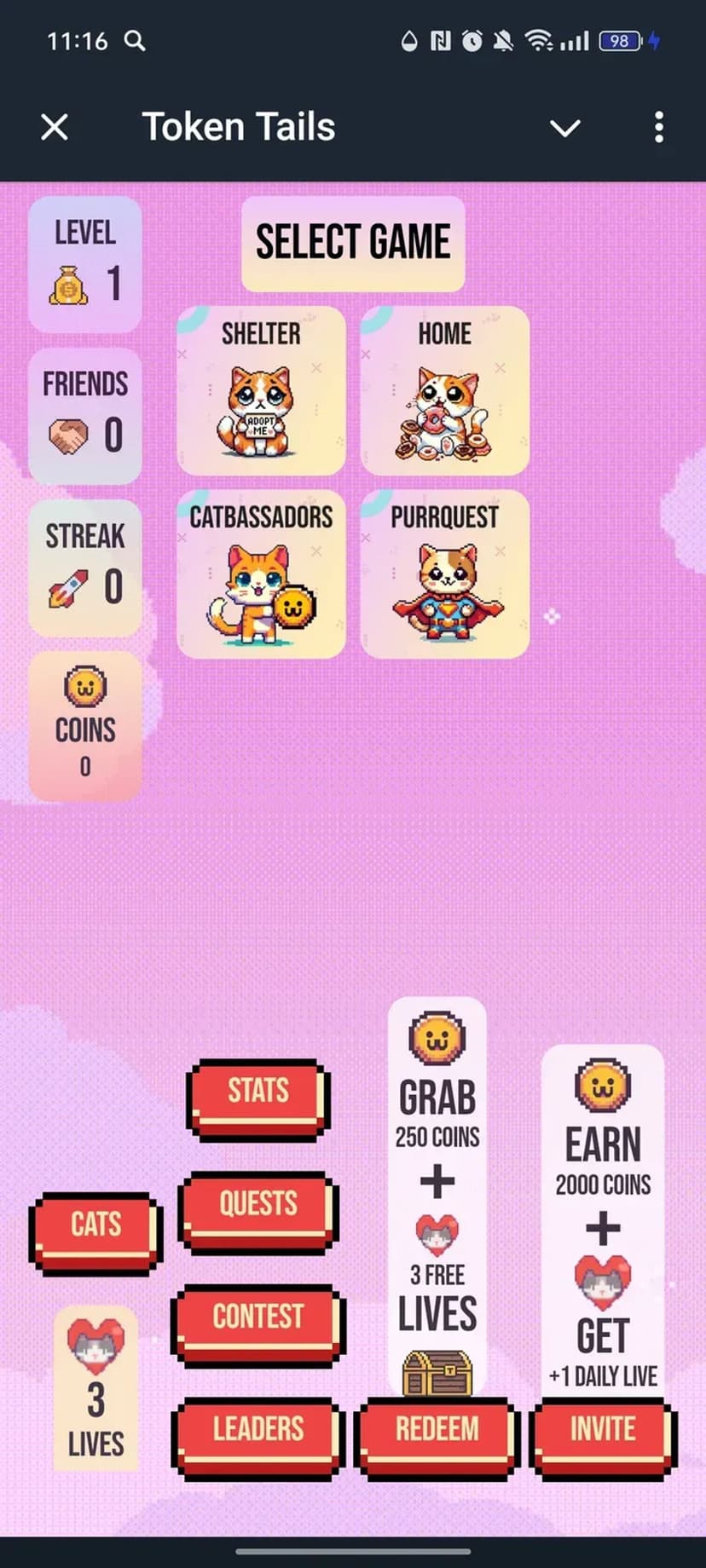Screen dimensions: 706x1568
Task: Start the Purrquest game
Action: coord(444,574)
